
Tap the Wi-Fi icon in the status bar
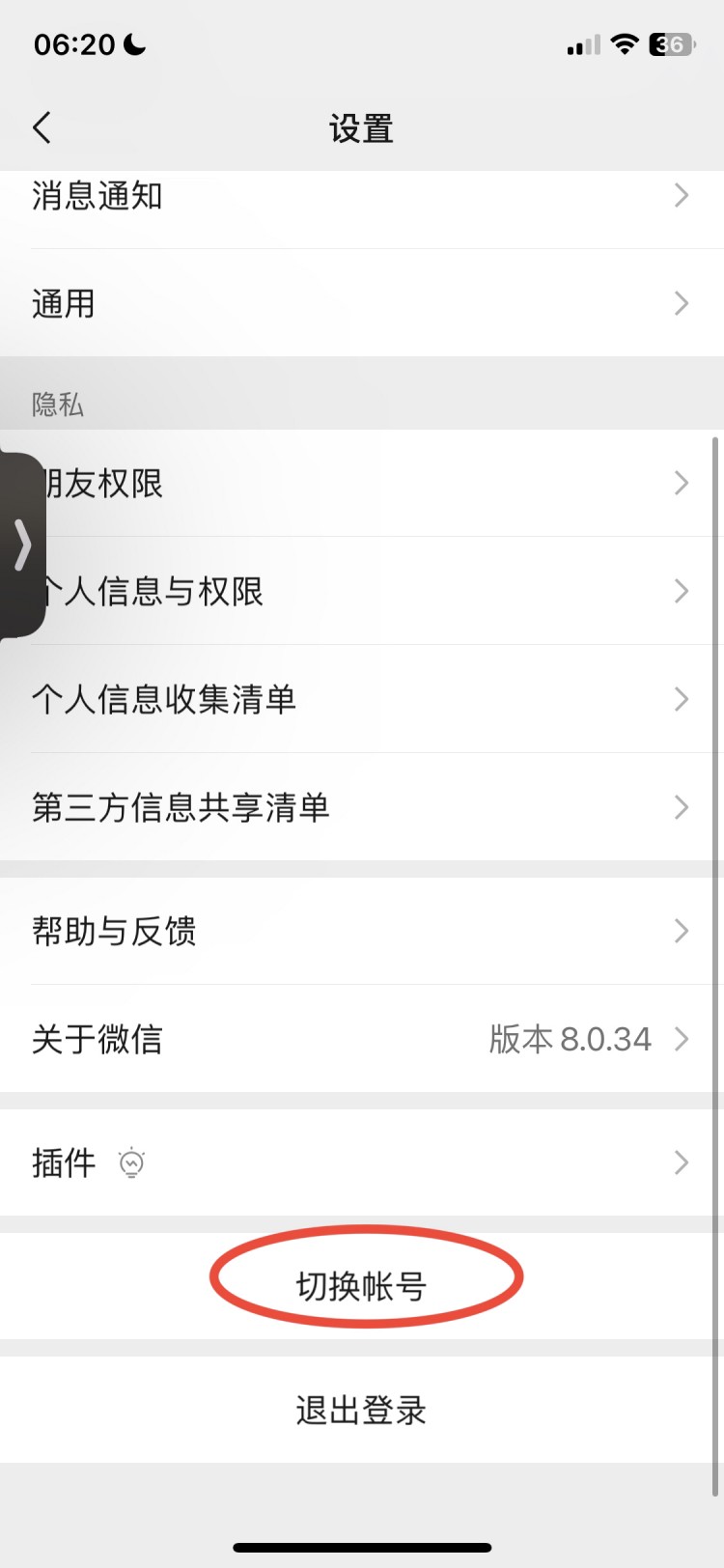pyautogui.click(x=624, y=43)
